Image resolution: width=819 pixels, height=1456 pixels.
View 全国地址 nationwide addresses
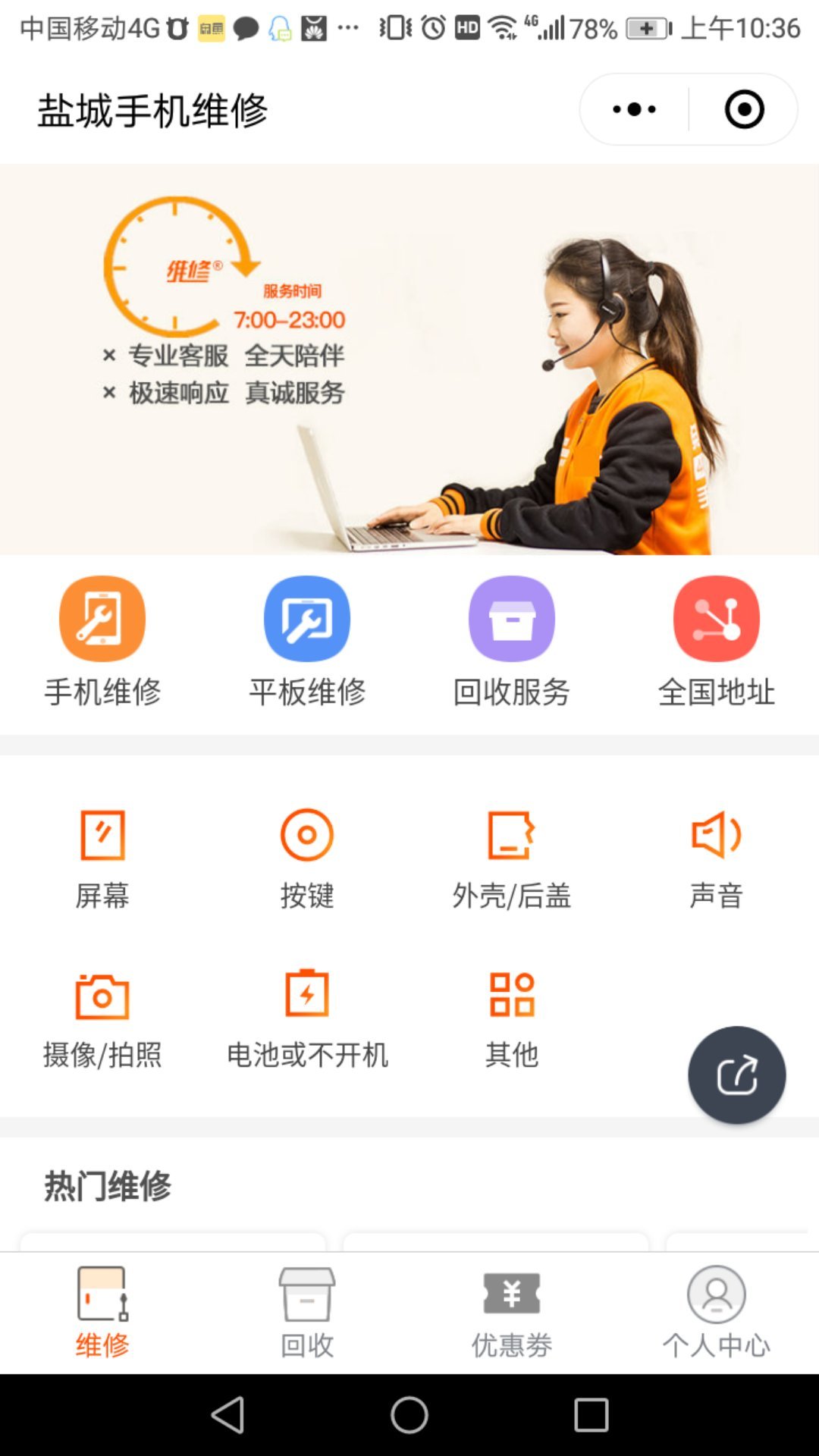click(x=717, y=641)
